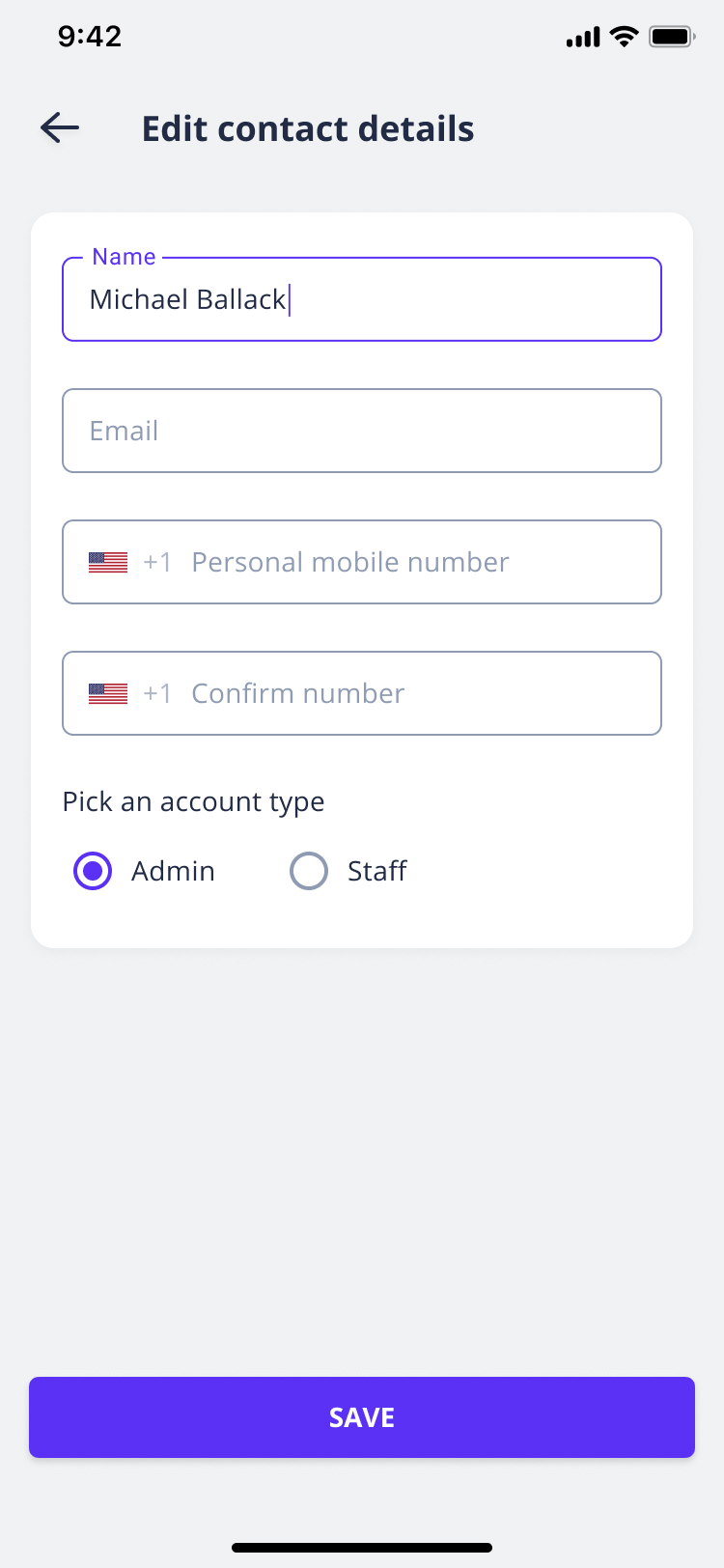This screenshot has height=1568, width=724.
Task: Go back using the arrow icon
Action: point(60,127)
